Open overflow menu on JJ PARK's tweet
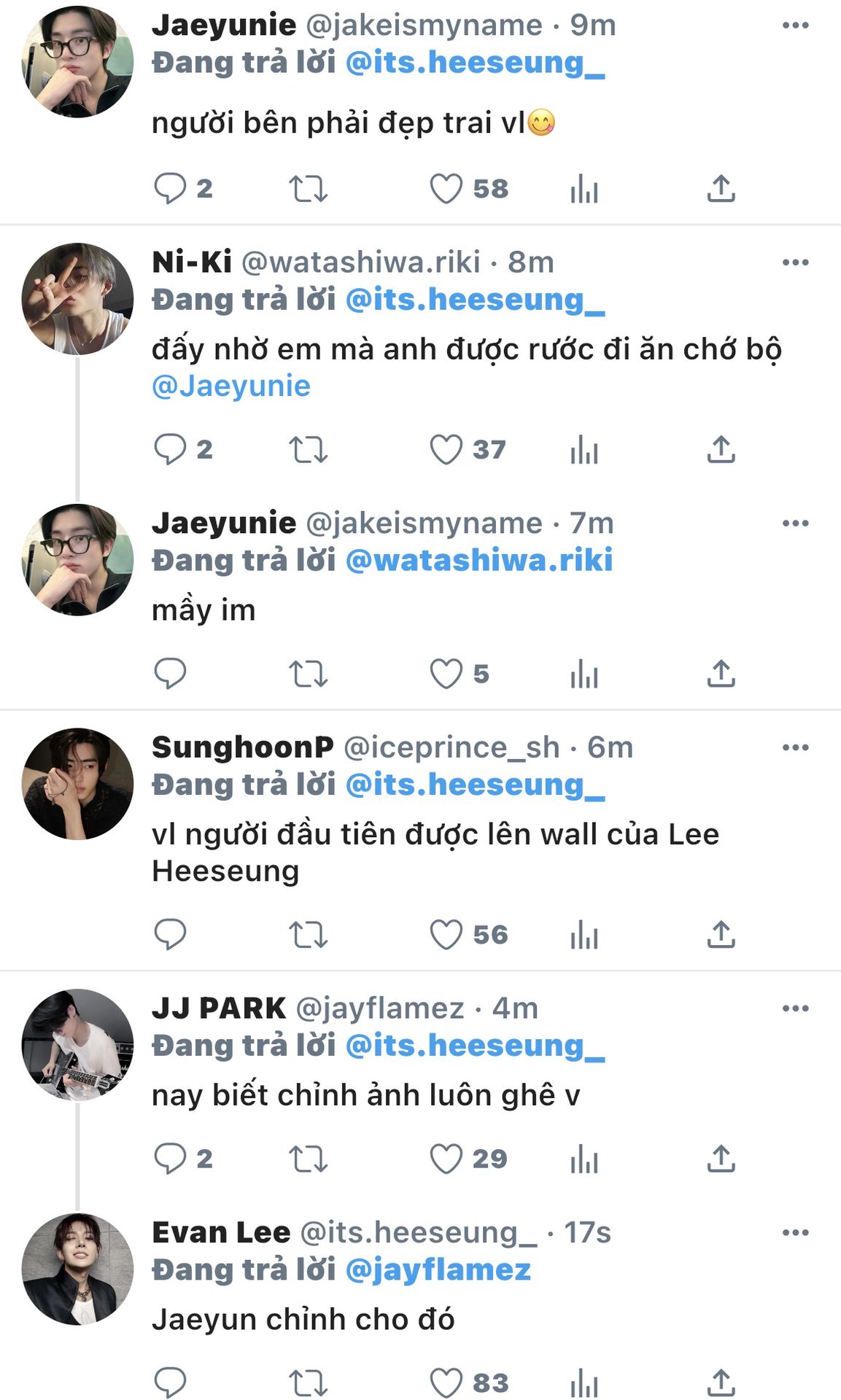This screenshot has width=841, height=1400. (795, 1008)
